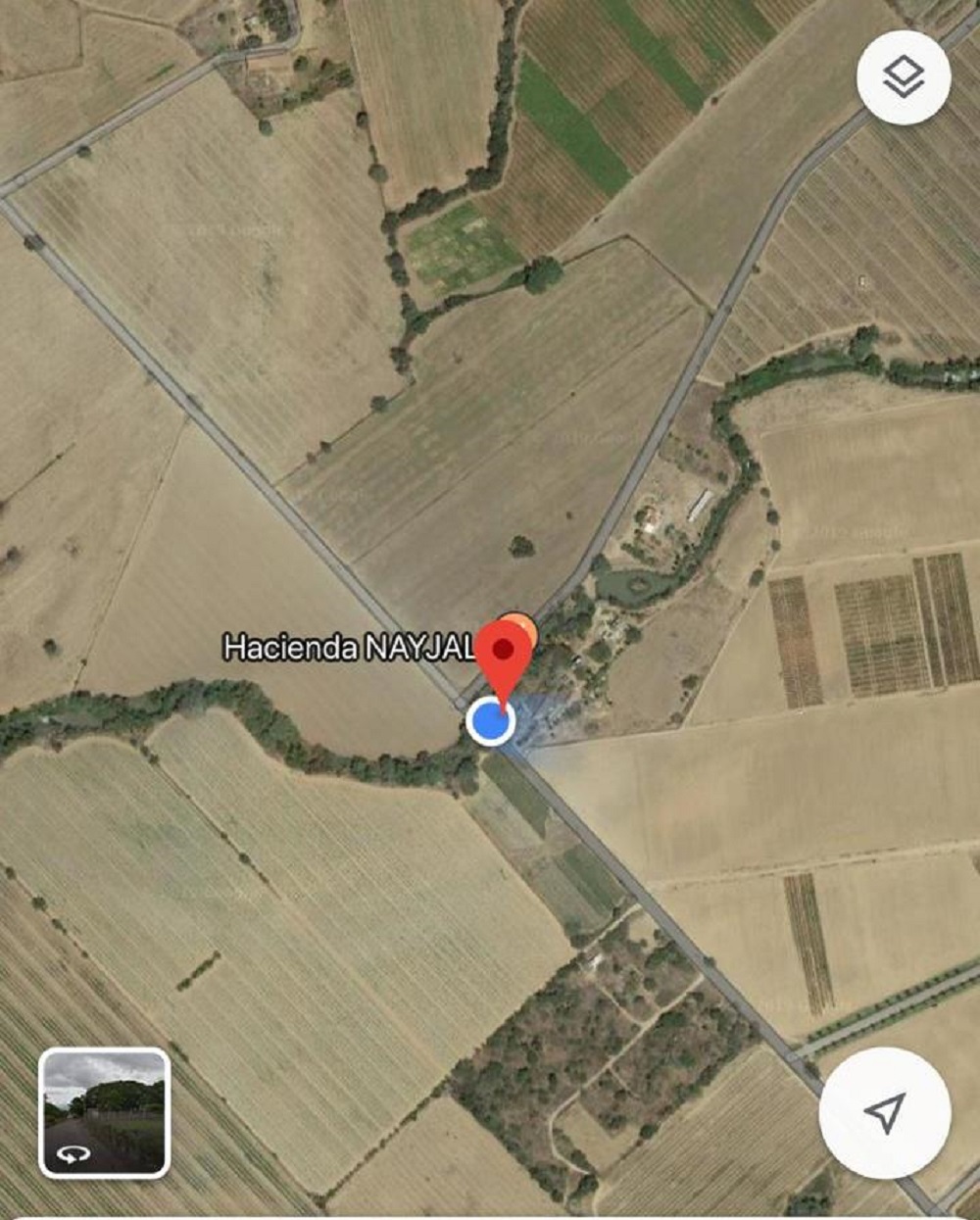This screenshot has width=980, height=1220.
Task: Open the map layers button
Action: (903, 78)
